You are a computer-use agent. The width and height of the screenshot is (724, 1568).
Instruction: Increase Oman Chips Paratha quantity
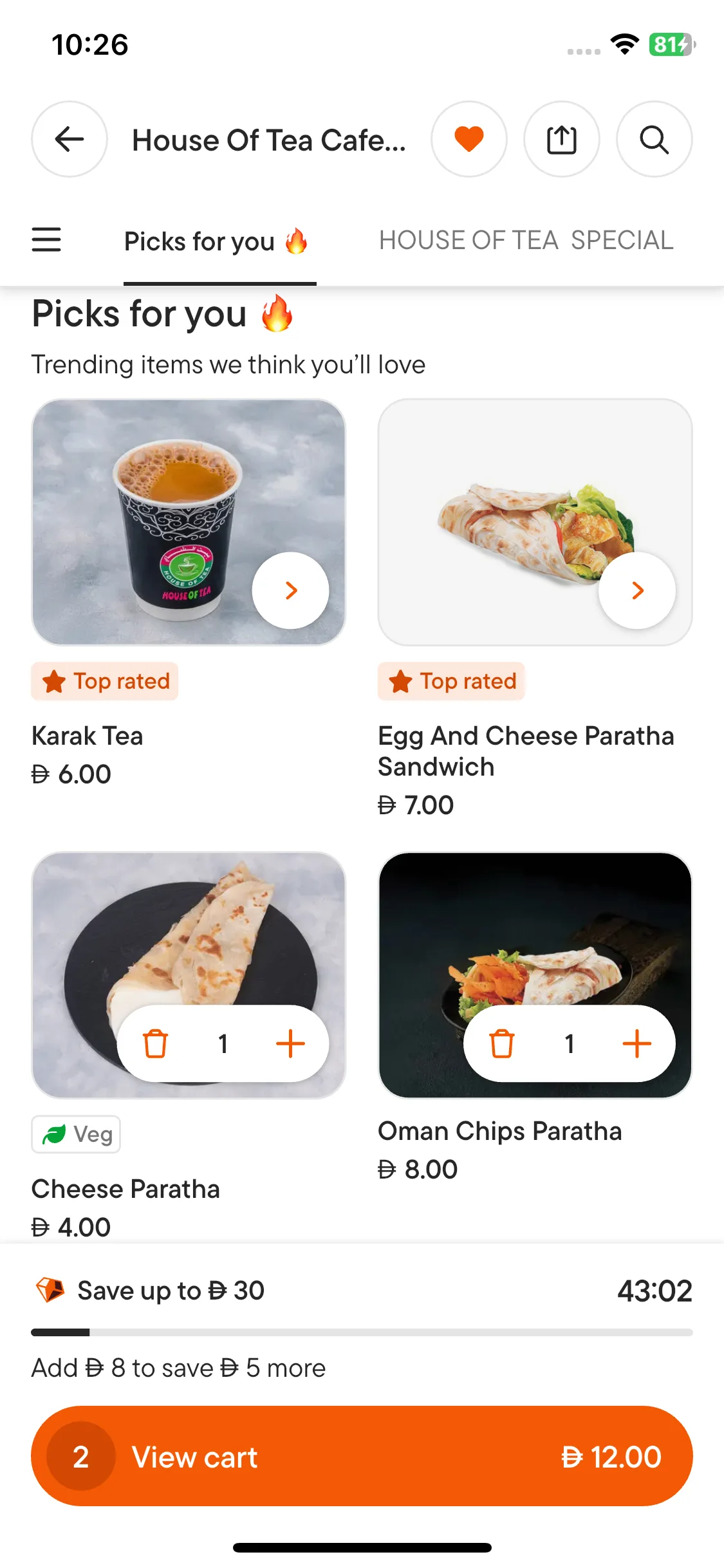click(637, 1043)
